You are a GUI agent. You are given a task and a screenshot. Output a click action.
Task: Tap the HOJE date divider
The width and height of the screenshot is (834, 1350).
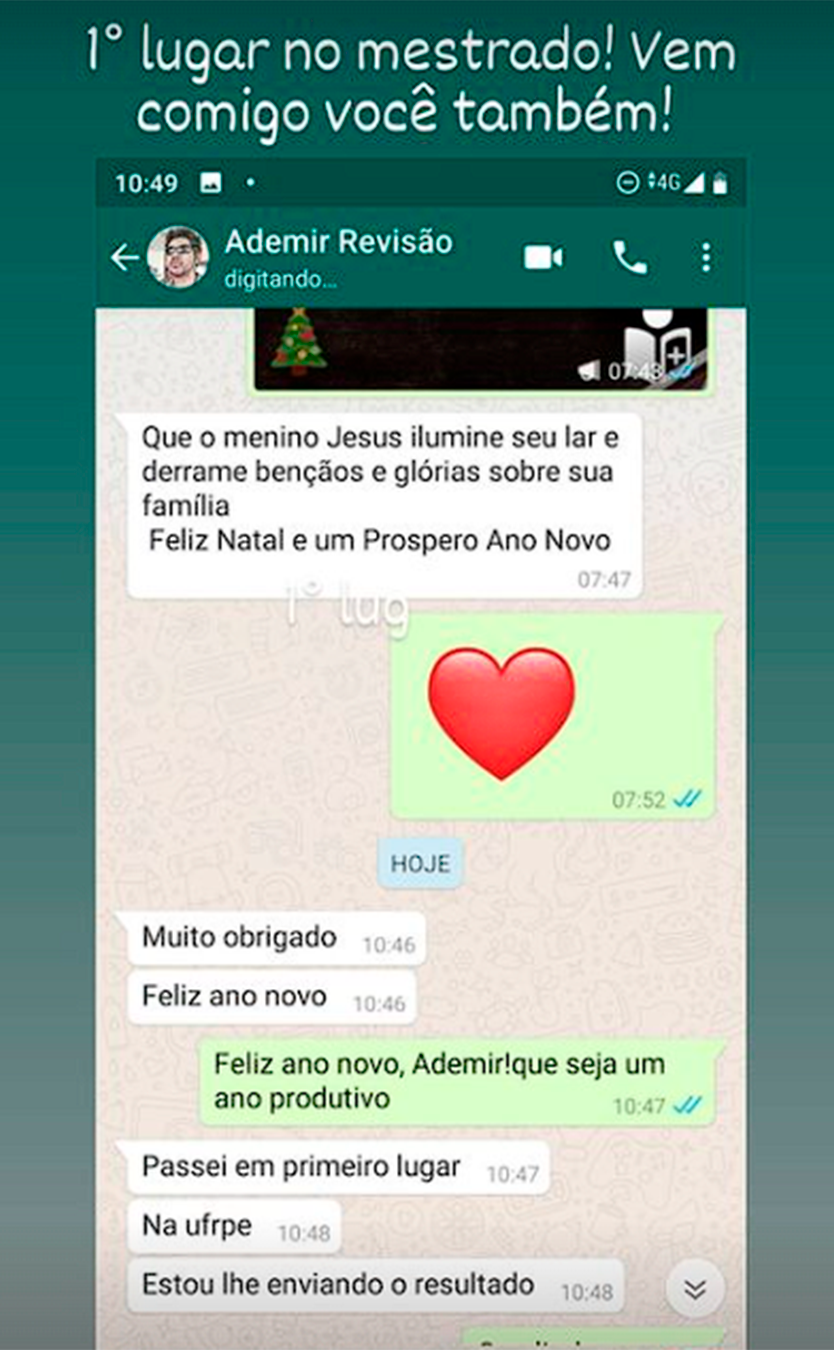click(x=420, y=863)
